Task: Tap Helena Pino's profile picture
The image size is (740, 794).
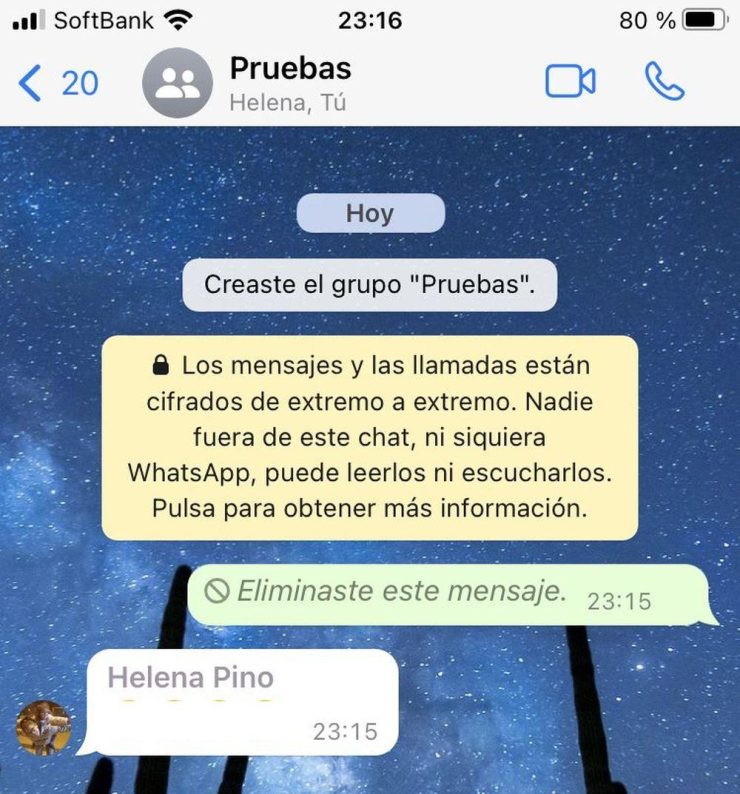Action: [x=44, y=727]
